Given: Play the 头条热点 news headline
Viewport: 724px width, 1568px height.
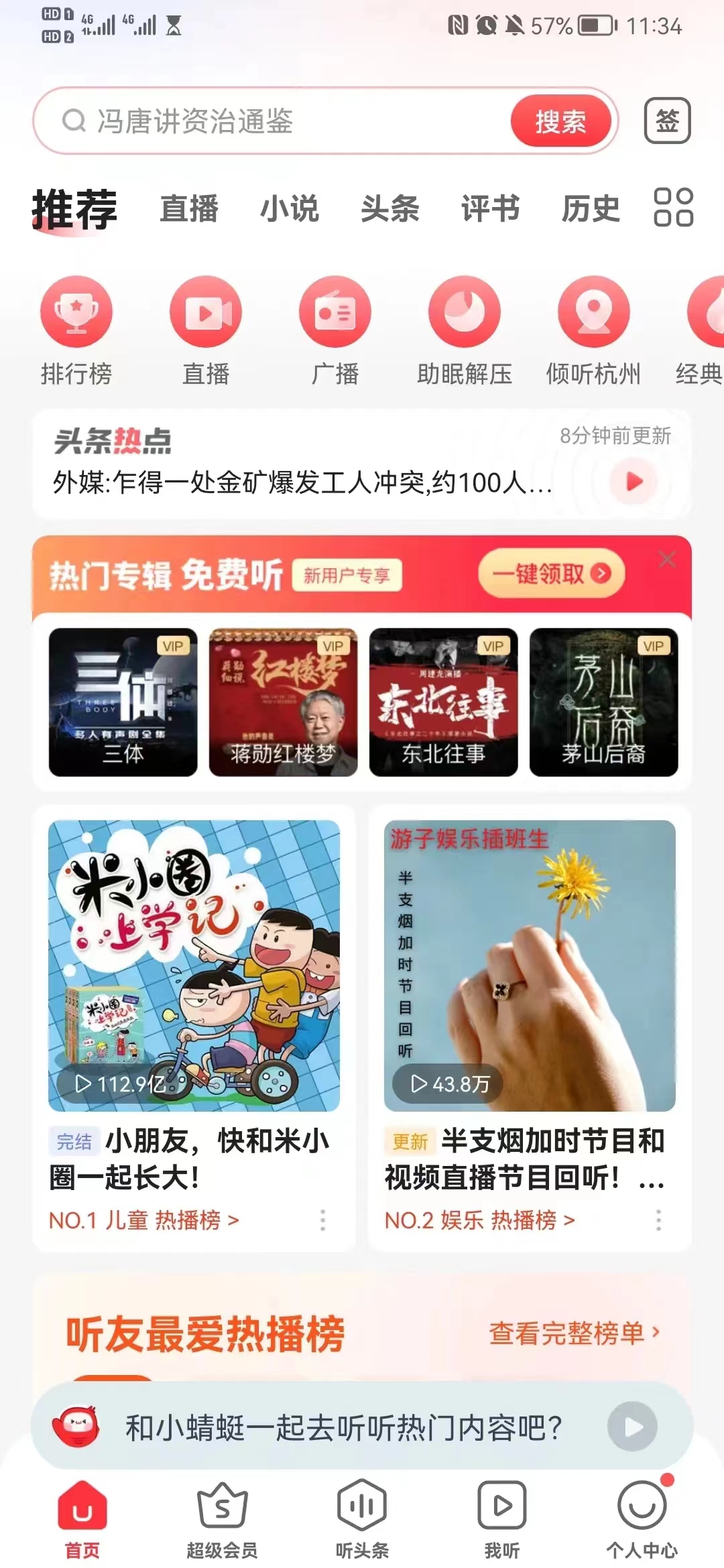Looking at the screenshot, I should (633, 481).
